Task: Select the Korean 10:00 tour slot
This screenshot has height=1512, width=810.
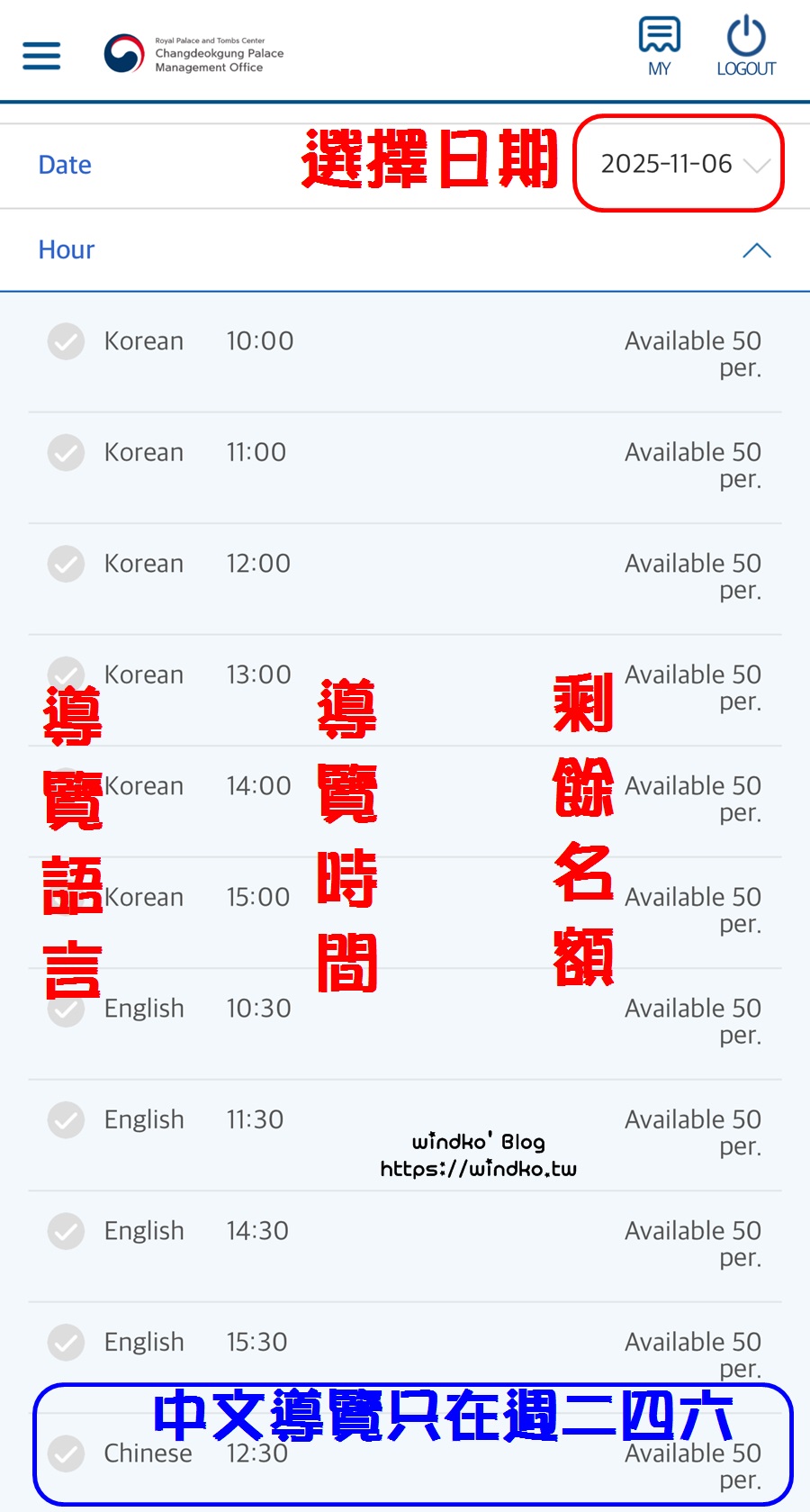Action: point(67,341)
